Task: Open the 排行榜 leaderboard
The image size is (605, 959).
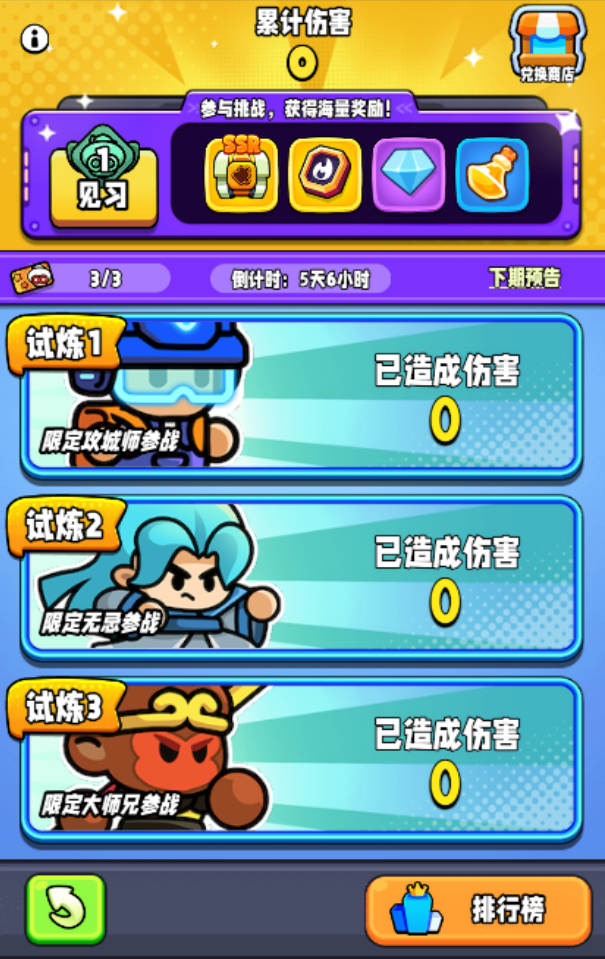Action: tap(478, 910)
